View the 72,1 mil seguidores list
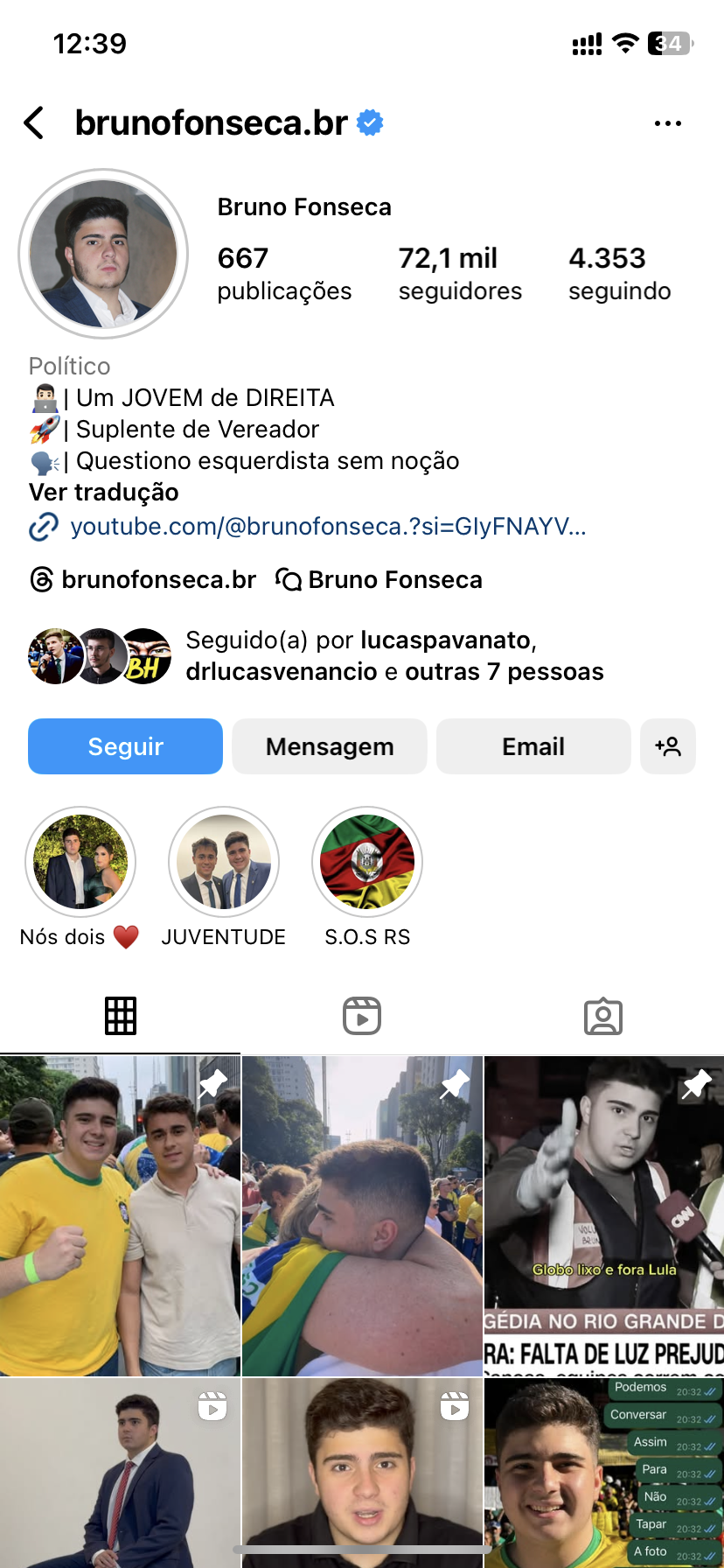 (x=460, y=274)
